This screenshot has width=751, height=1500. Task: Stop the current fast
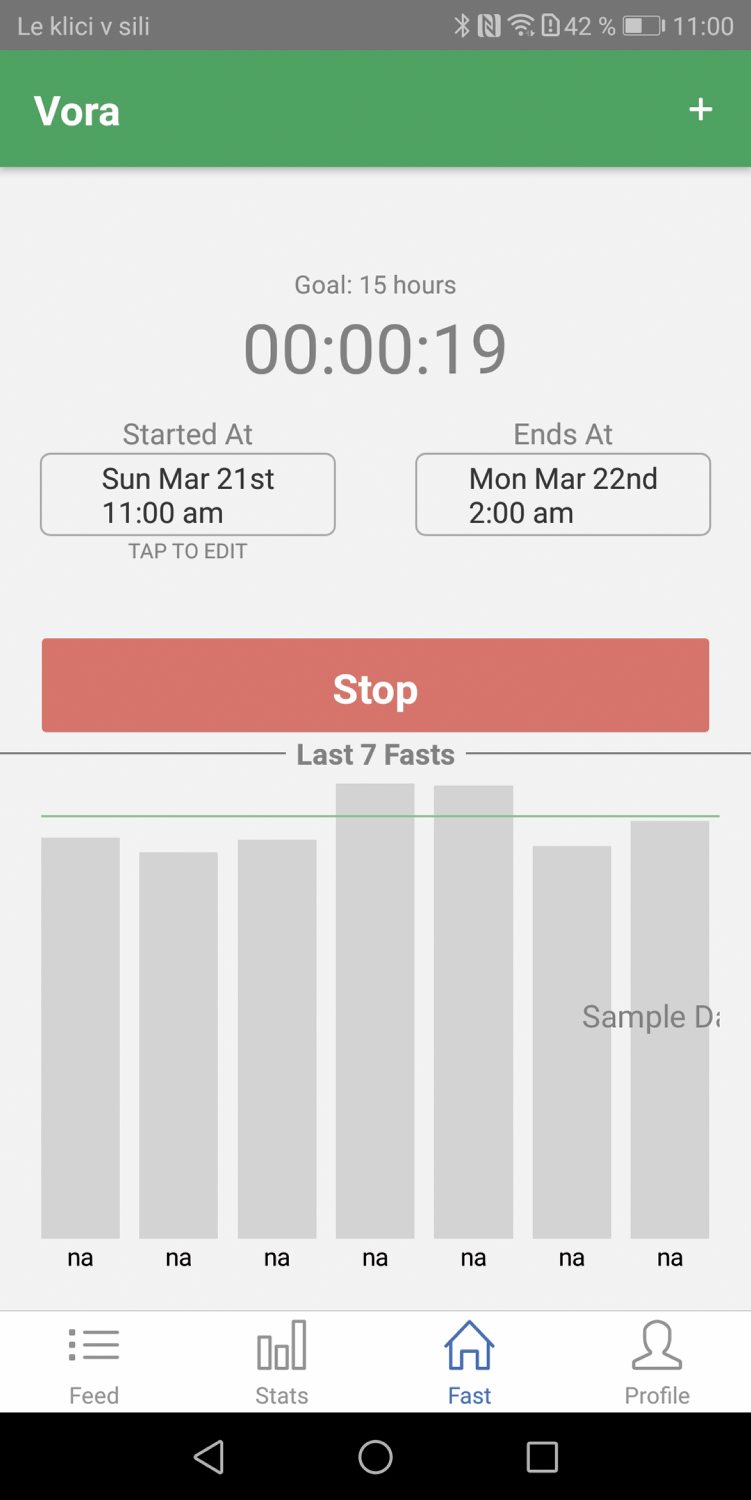point(375,686)
